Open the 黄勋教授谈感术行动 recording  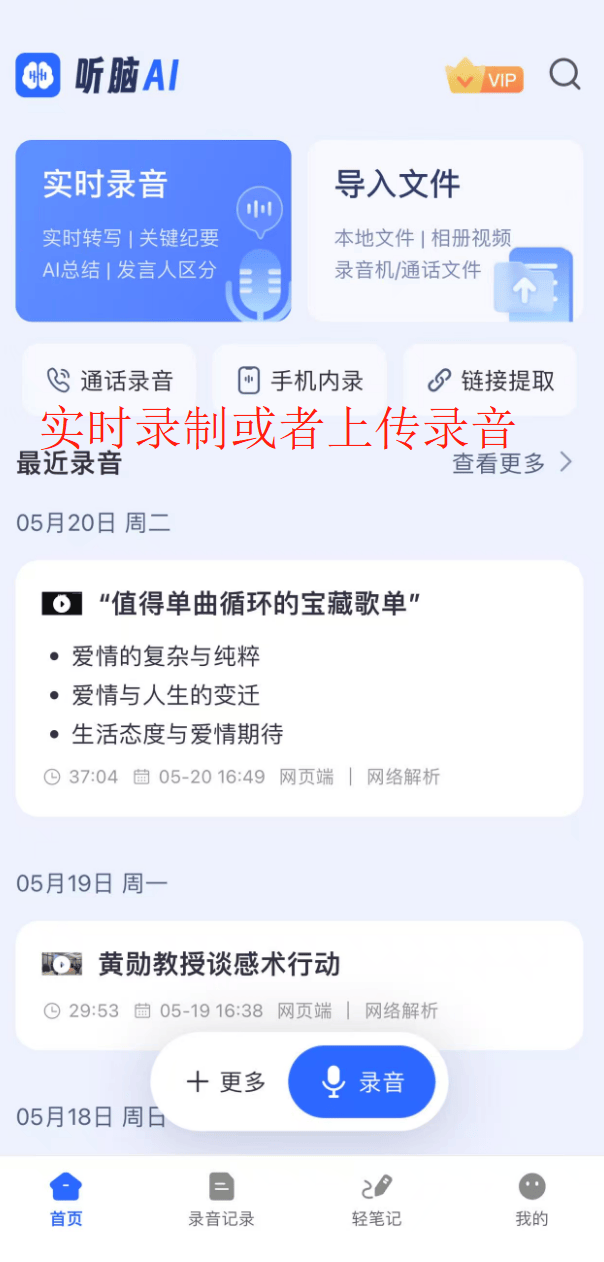tap(299, 984)
